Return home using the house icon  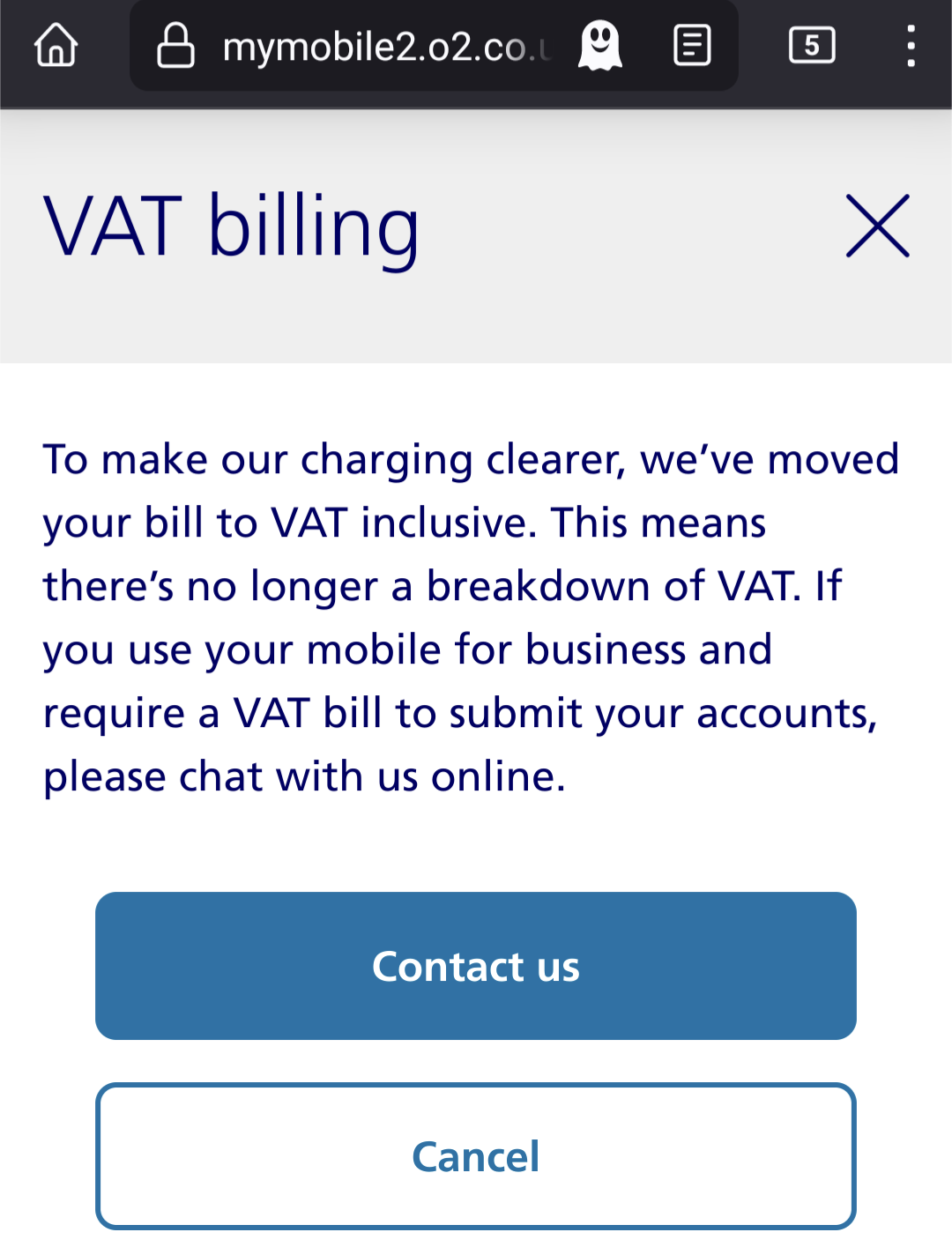(x=56, y=46)
